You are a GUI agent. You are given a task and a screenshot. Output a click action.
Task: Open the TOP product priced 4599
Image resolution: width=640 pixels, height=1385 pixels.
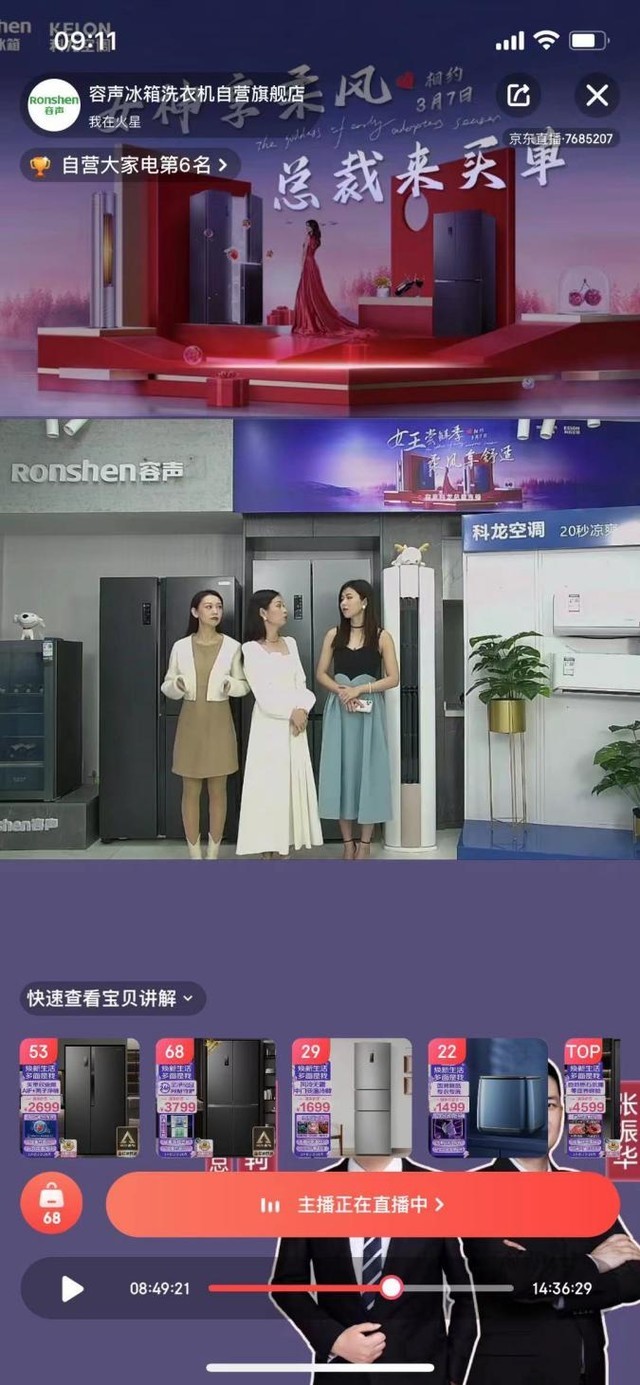click(x=592, y=1097)
